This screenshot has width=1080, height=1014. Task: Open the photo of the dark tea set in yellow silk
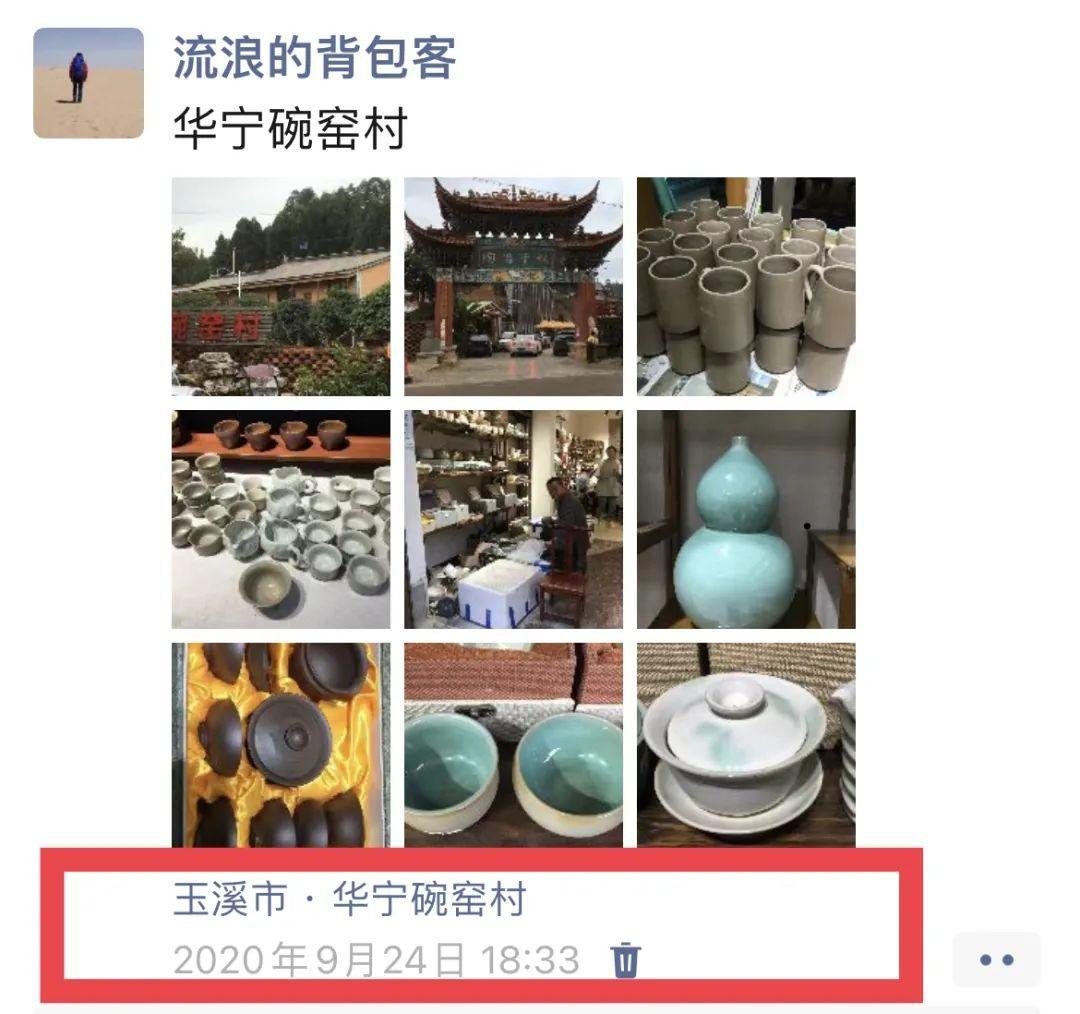281,745
